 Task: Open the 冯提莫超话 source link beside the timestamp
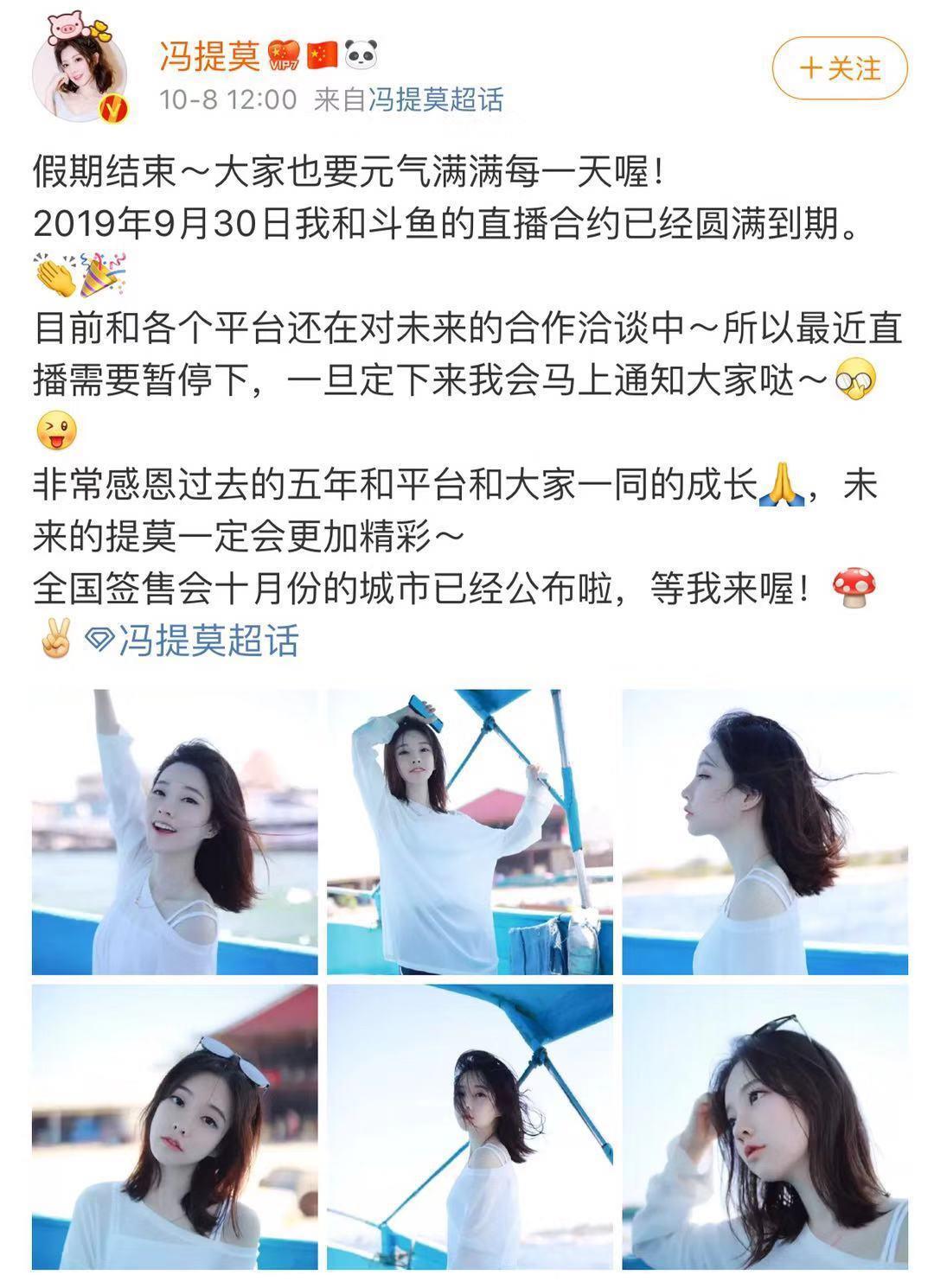(435, 99)
